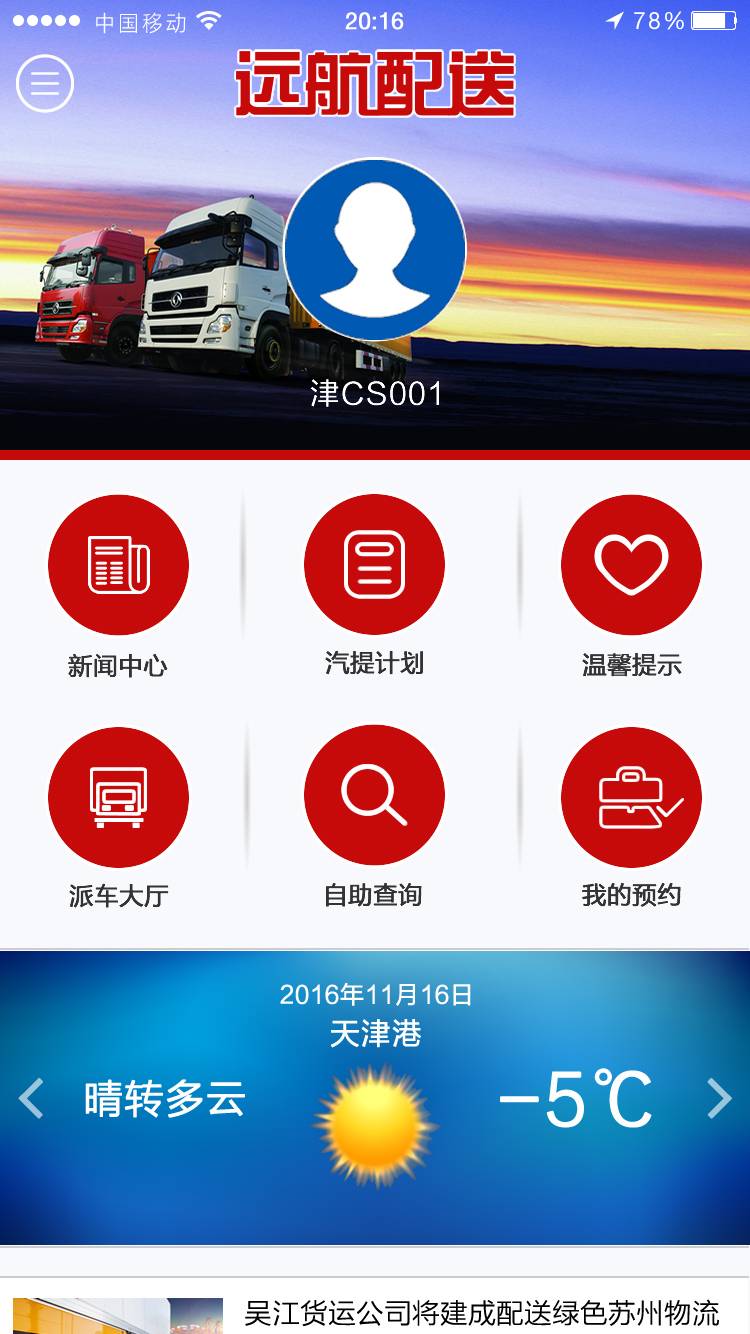Show previous weather with left arrow
This screenshot has height=1334, width=750.
(32, 1098)
